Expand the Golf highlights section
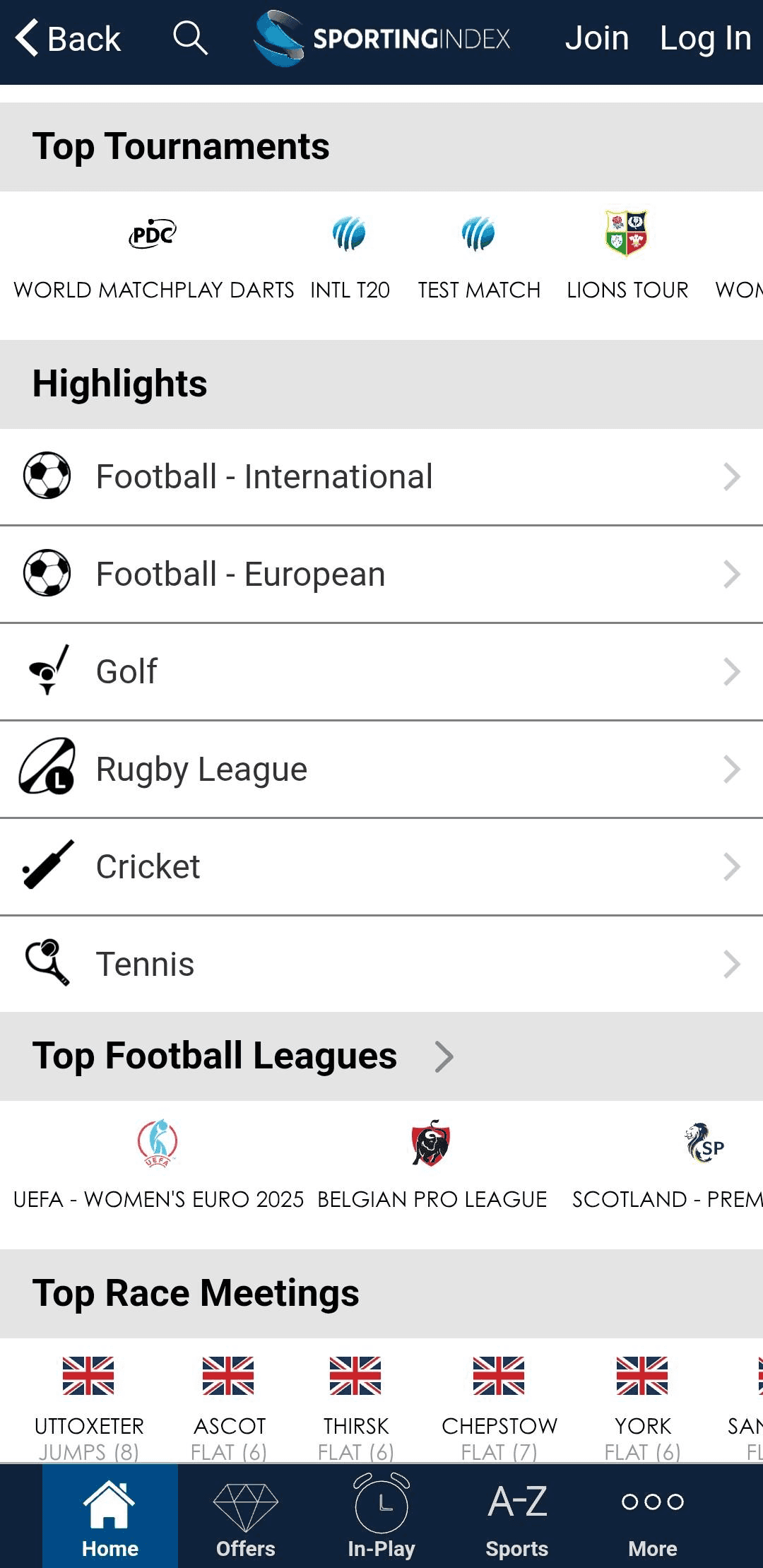Viewport: 763px width, 1568px height. point(381,671)
